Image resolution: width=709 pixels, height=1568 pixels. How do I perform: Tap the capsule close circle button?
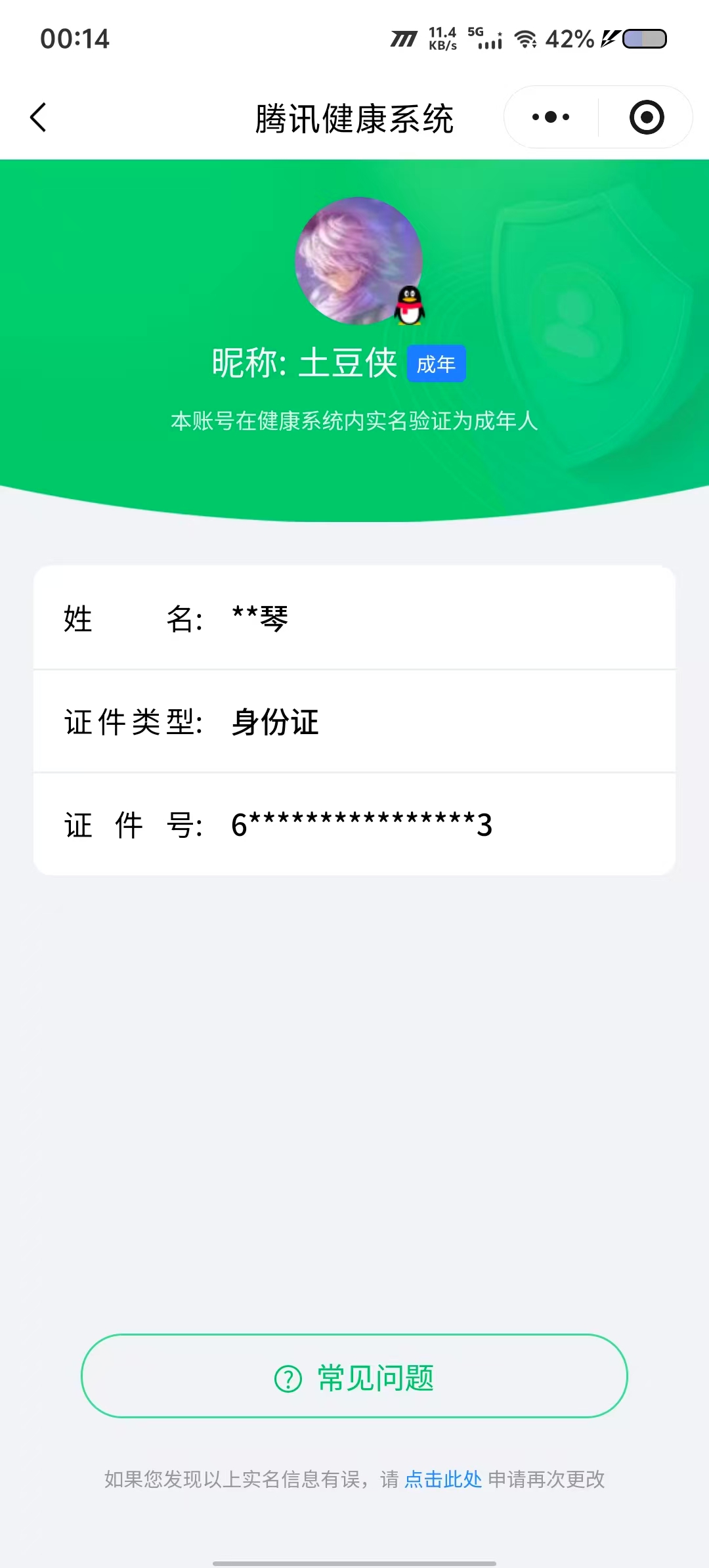point(645,117)
